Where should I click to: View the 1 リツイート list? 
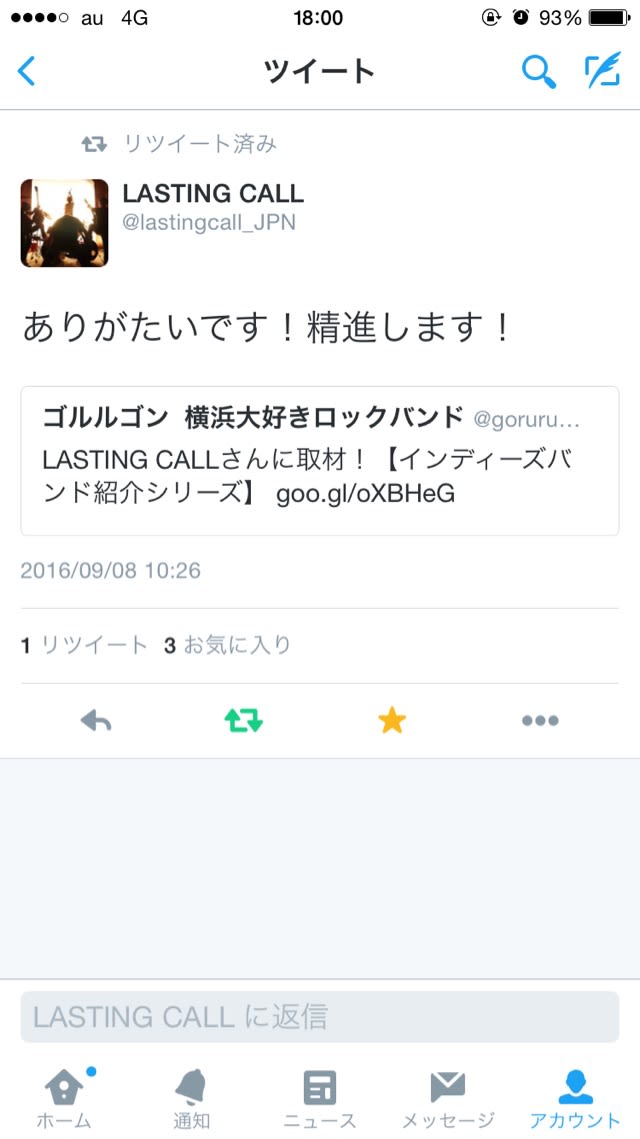click(84, 646)
